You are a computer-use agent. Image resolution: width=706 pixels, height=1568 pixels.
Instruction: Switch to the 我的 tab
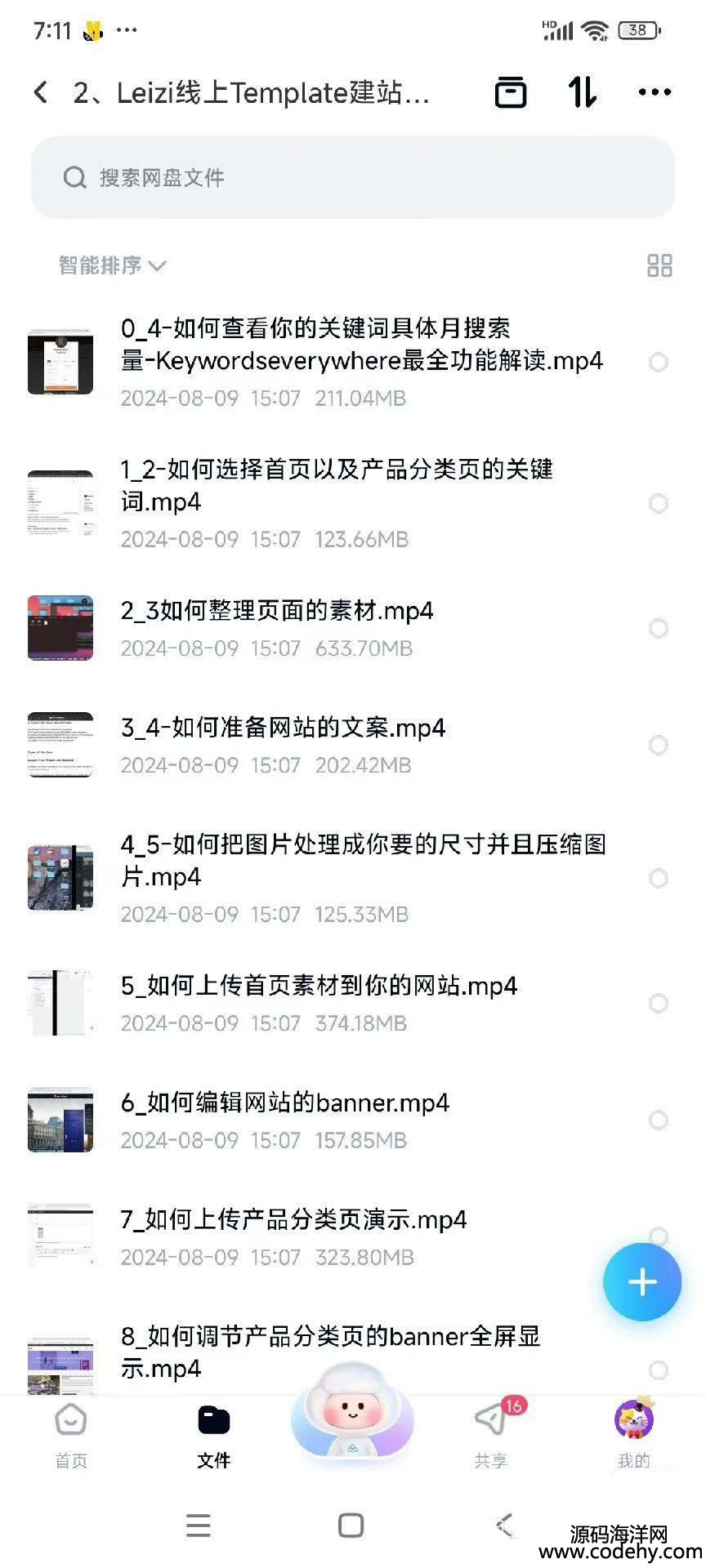633,1434
